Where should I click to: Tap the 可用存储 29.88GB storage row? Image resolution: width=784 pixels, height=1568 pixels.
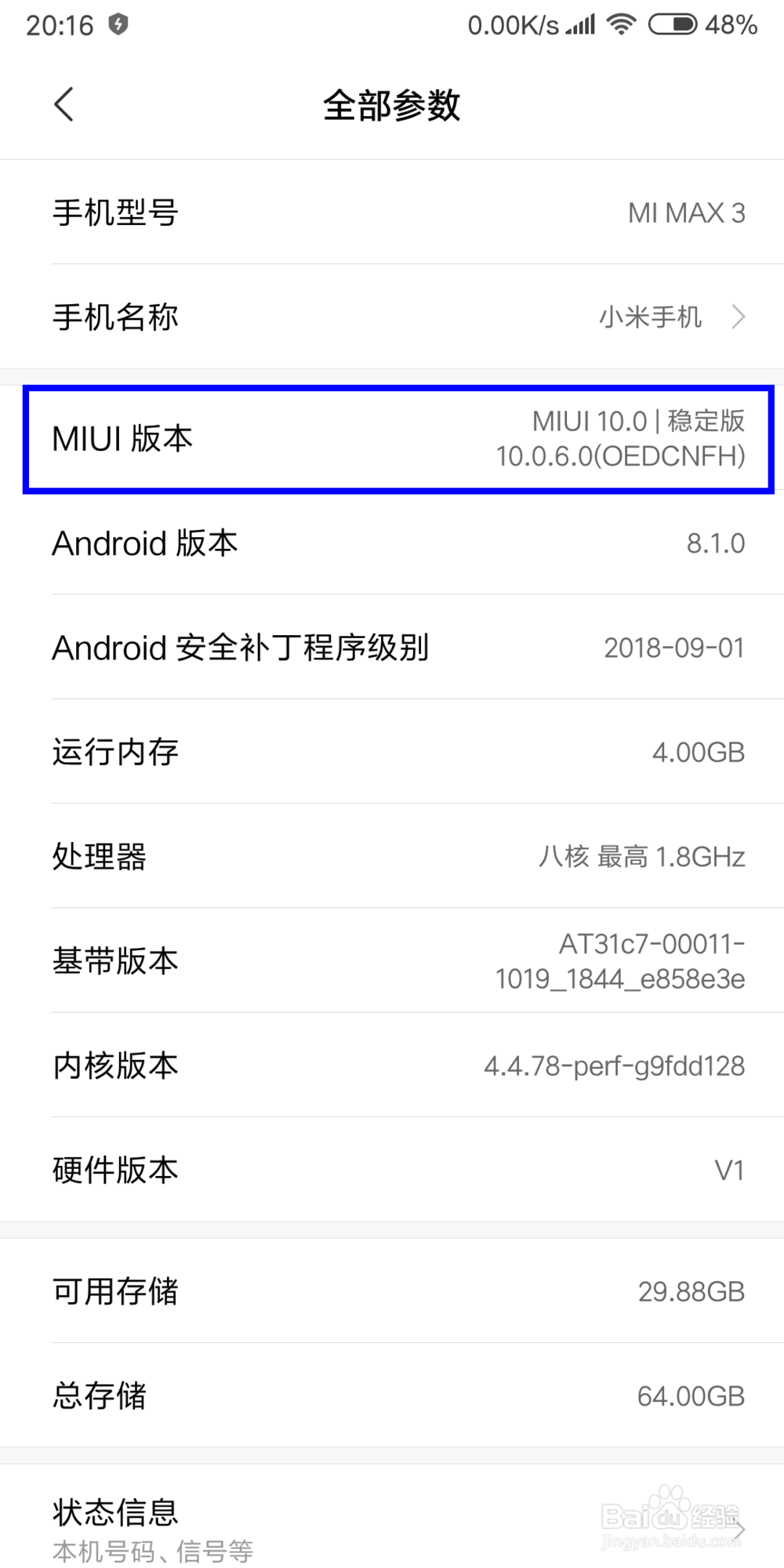click(x=392, y=1291)
